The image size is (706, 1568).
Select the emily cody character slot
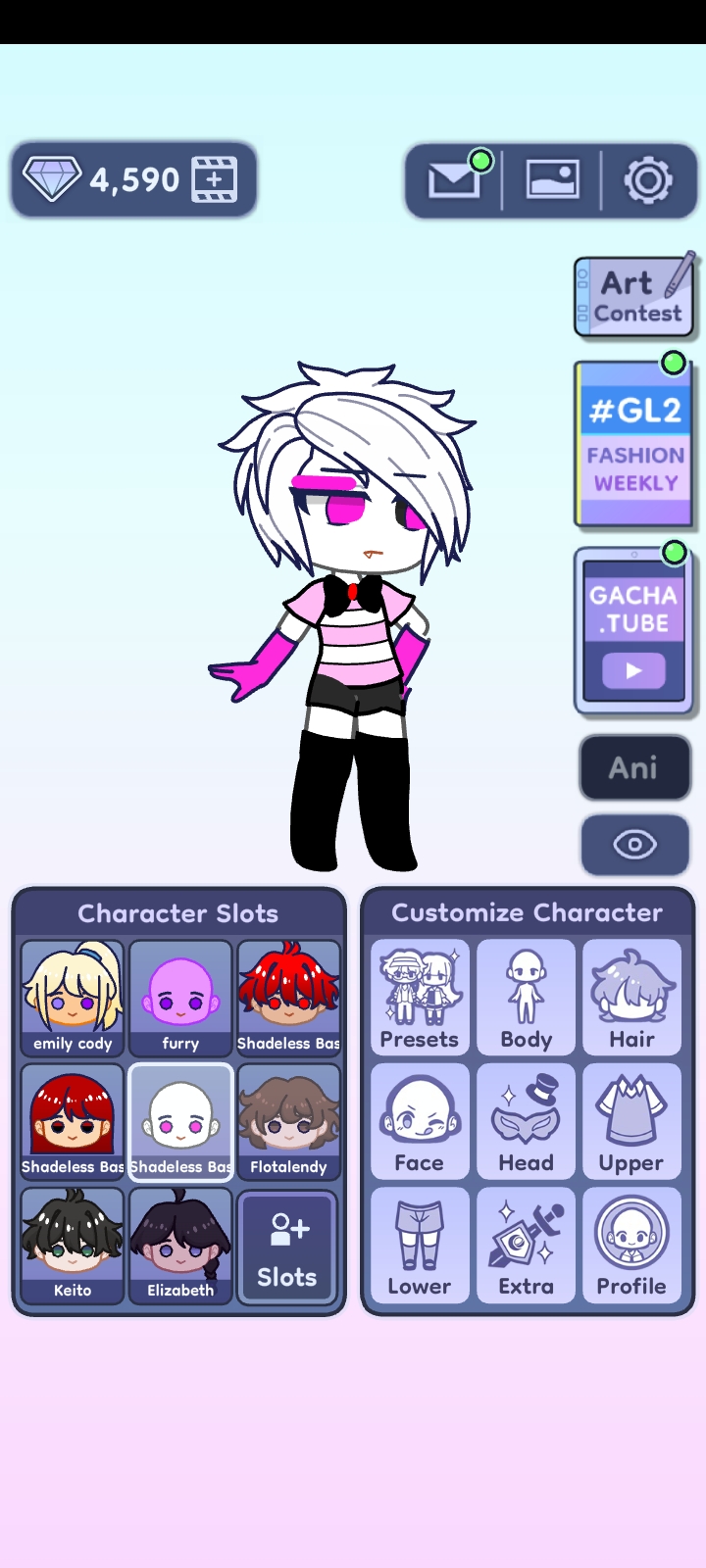coord(73,998)
